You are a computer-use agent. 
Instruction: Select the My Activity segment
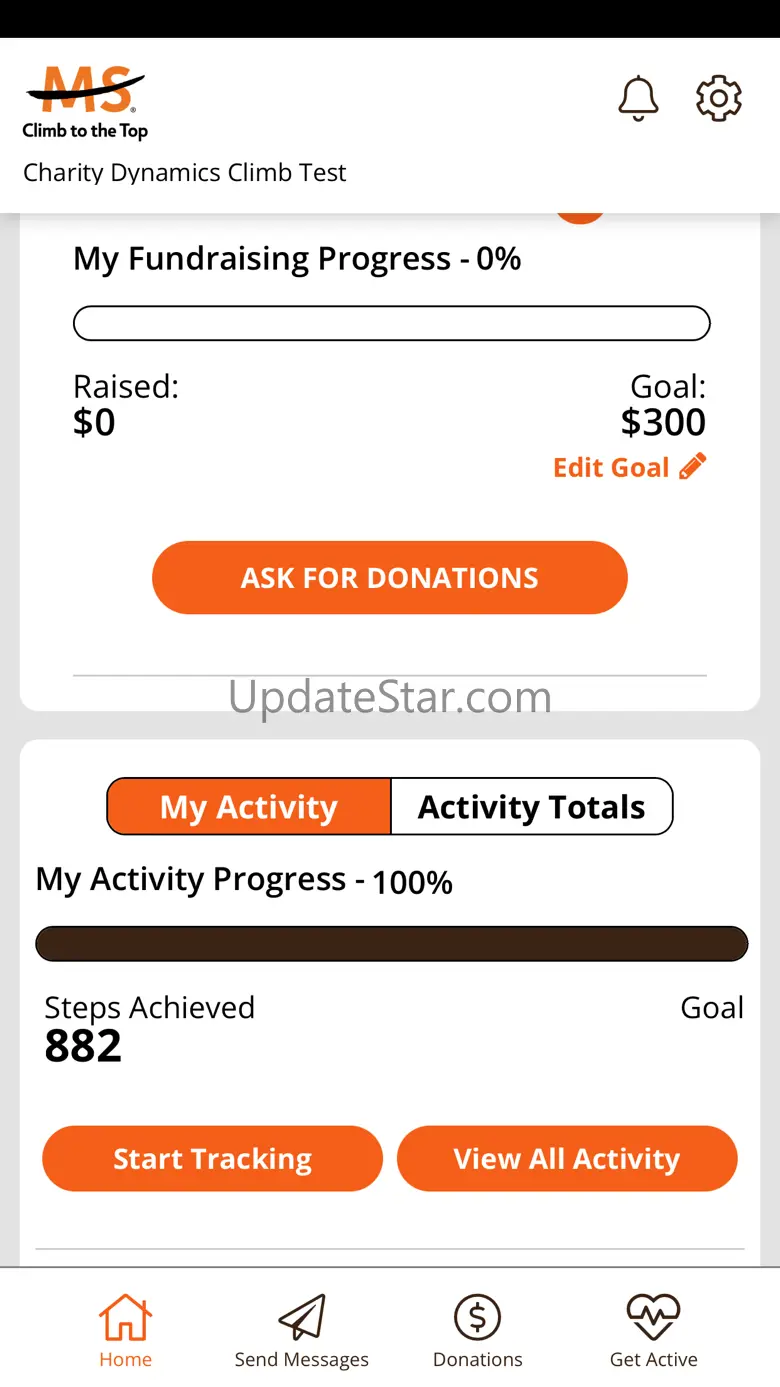[x=249, y=806]
